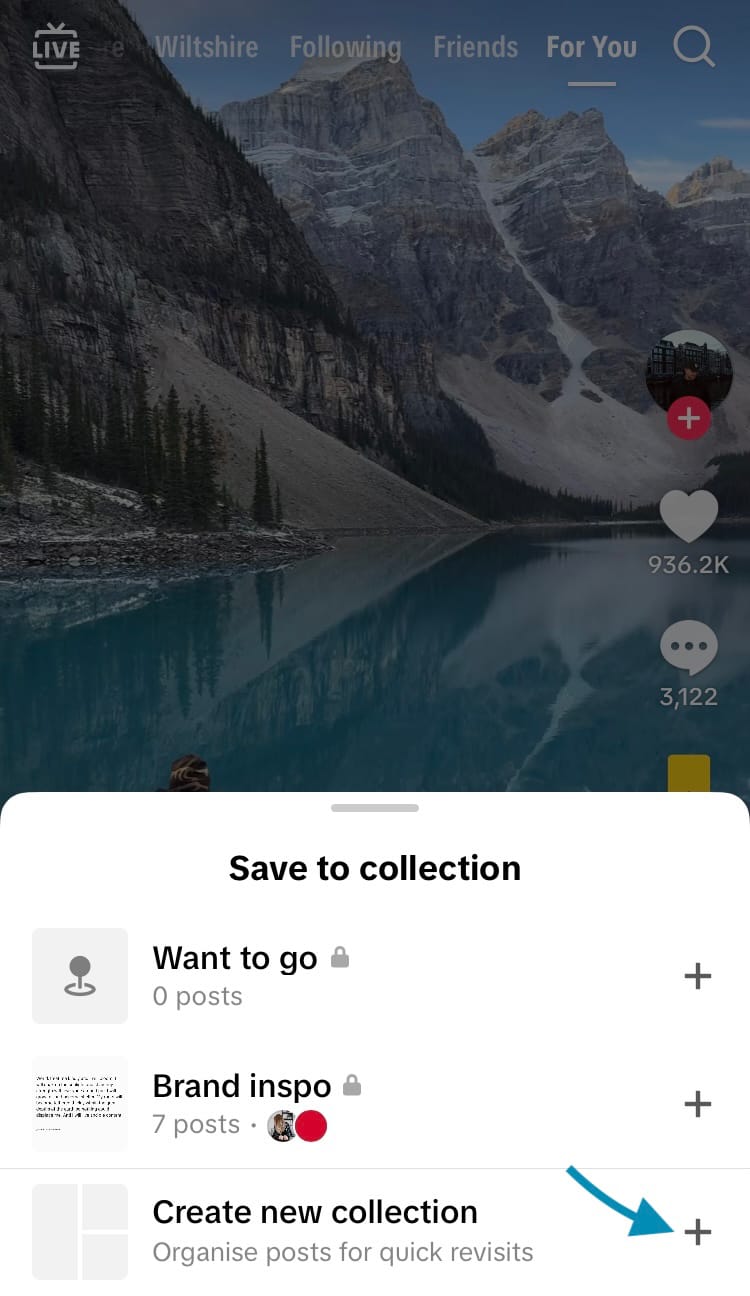Follow the creator with red plus
Viewport: 750px width, 1296px height.
[688, 417]
